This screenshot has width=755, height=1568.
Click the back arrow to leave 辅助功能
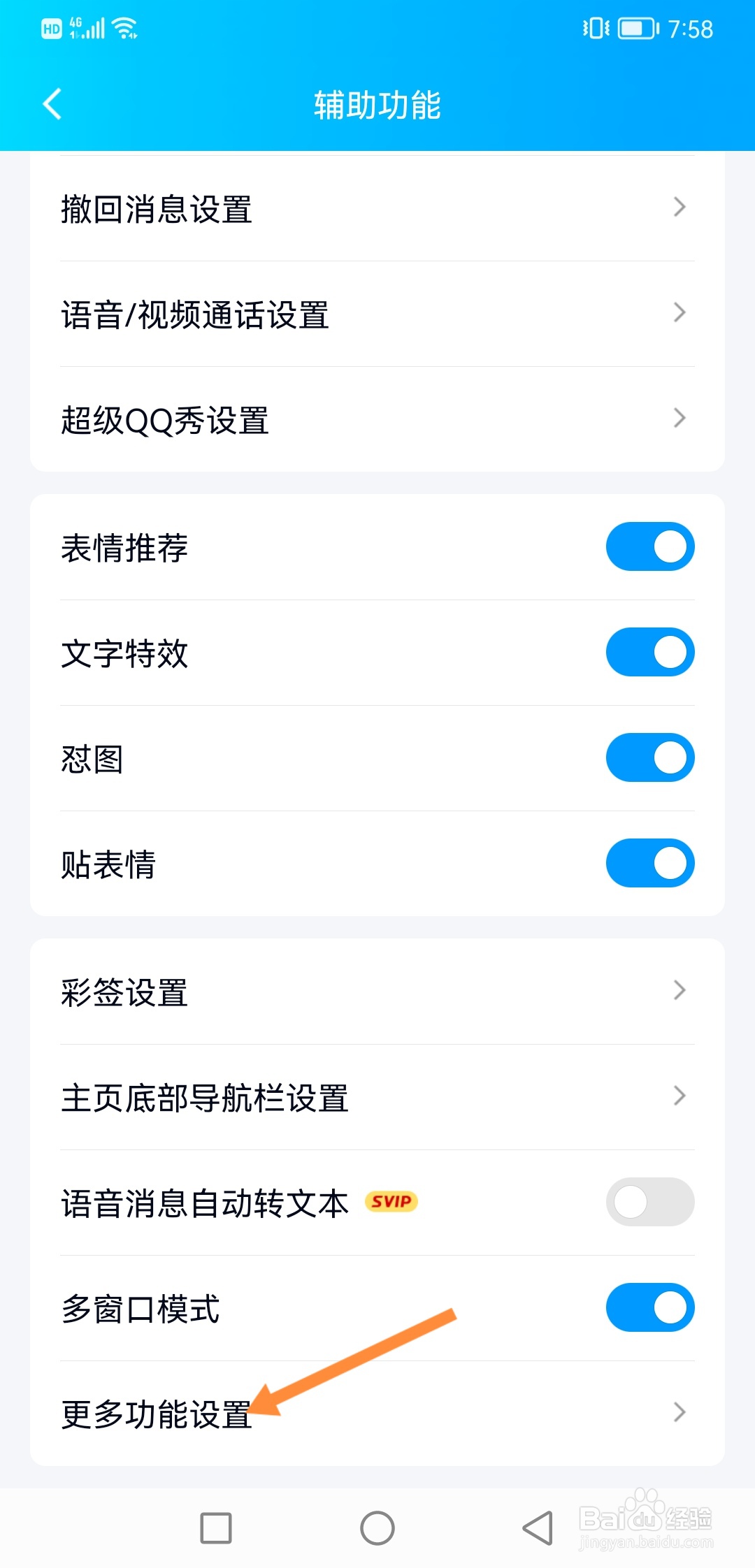click(x=50, y=105)
